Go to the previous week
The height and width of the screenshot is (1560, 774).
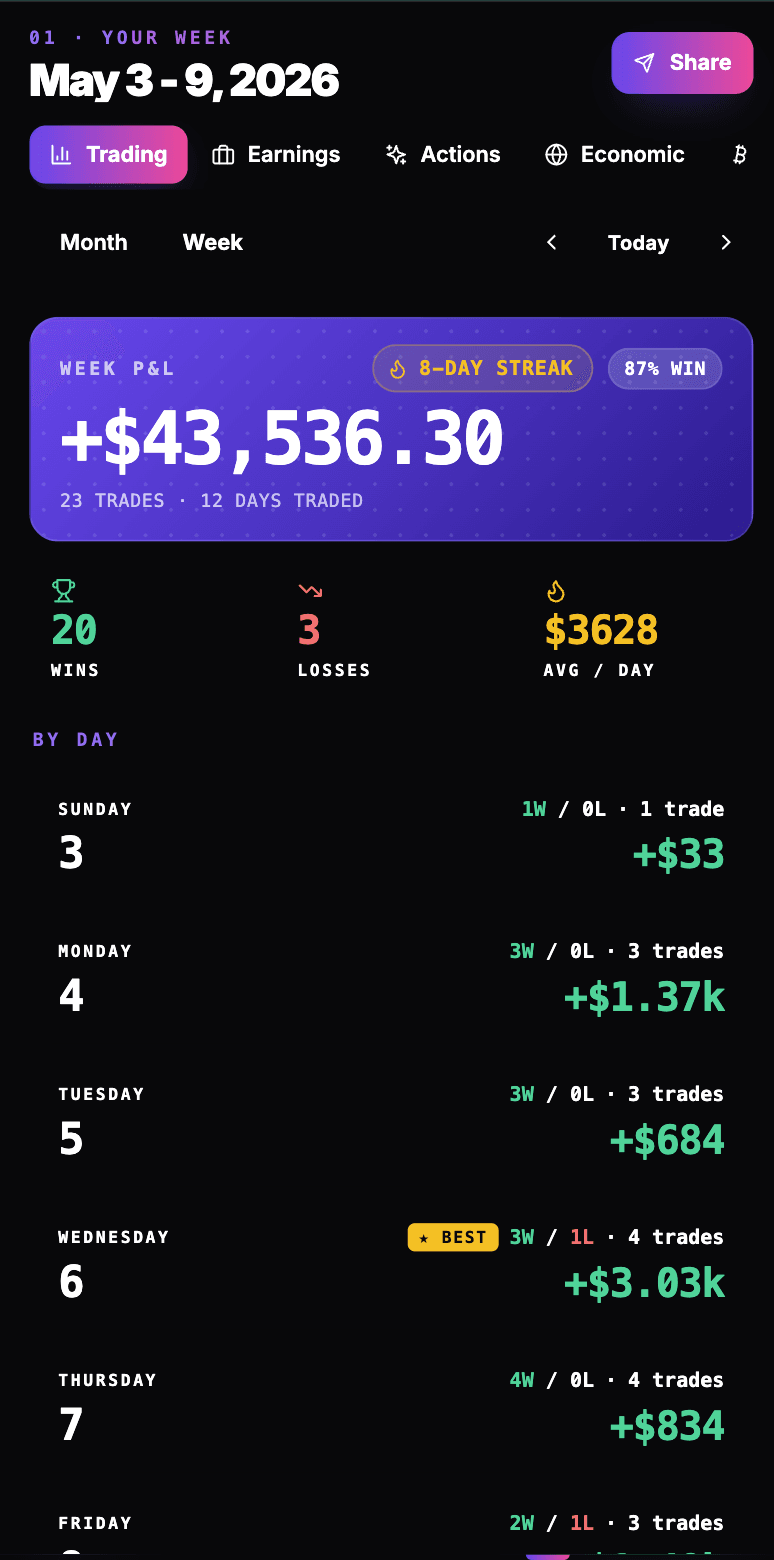(551, 243)
